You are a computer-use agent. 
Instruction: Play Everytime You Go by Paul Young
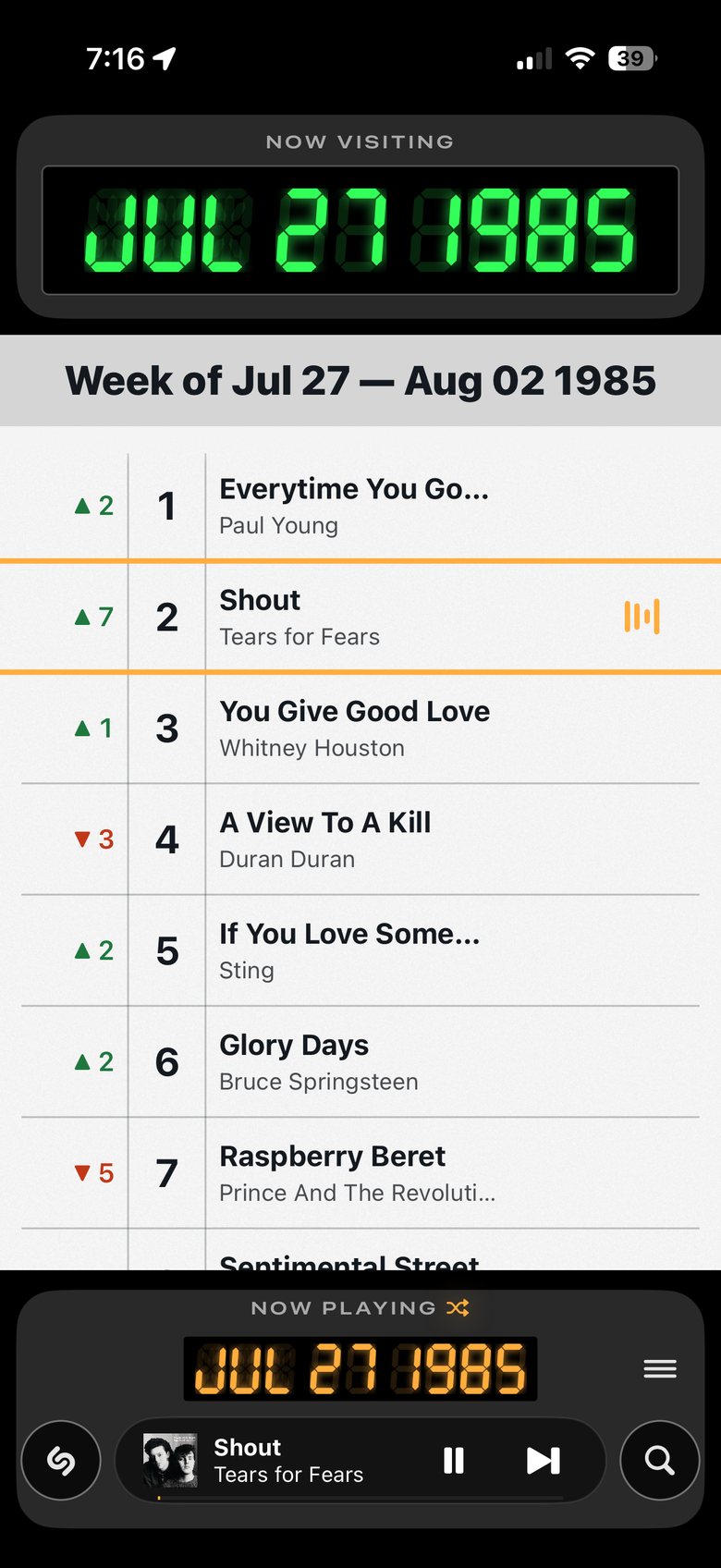tap(360, 506)
